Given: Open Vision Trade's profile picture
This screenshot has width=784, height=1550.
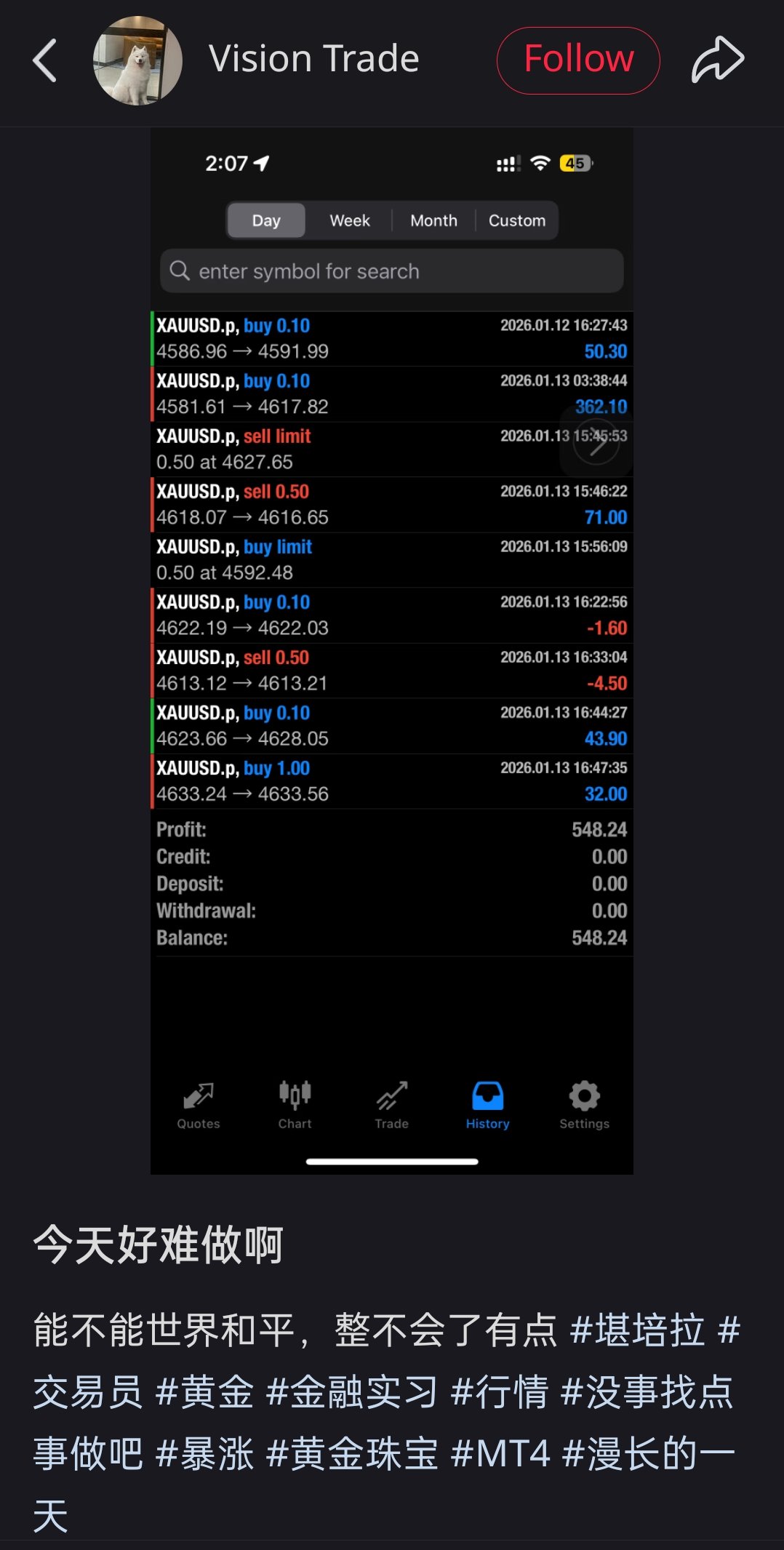Looking at the screenshot, I should tap(137, 60).
